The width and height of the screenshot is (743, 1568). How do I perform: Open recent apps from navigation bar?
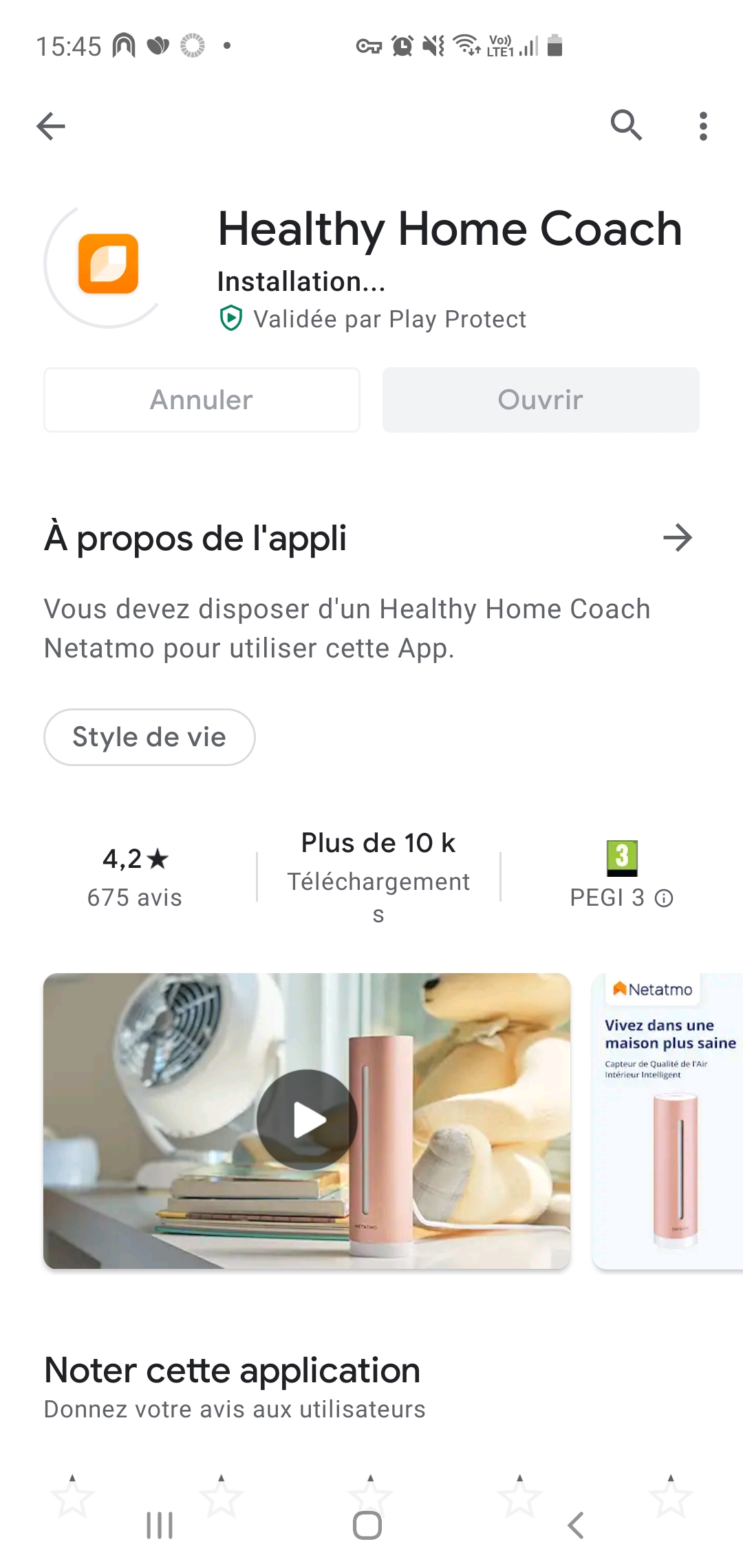click(x=160, y=1525)
